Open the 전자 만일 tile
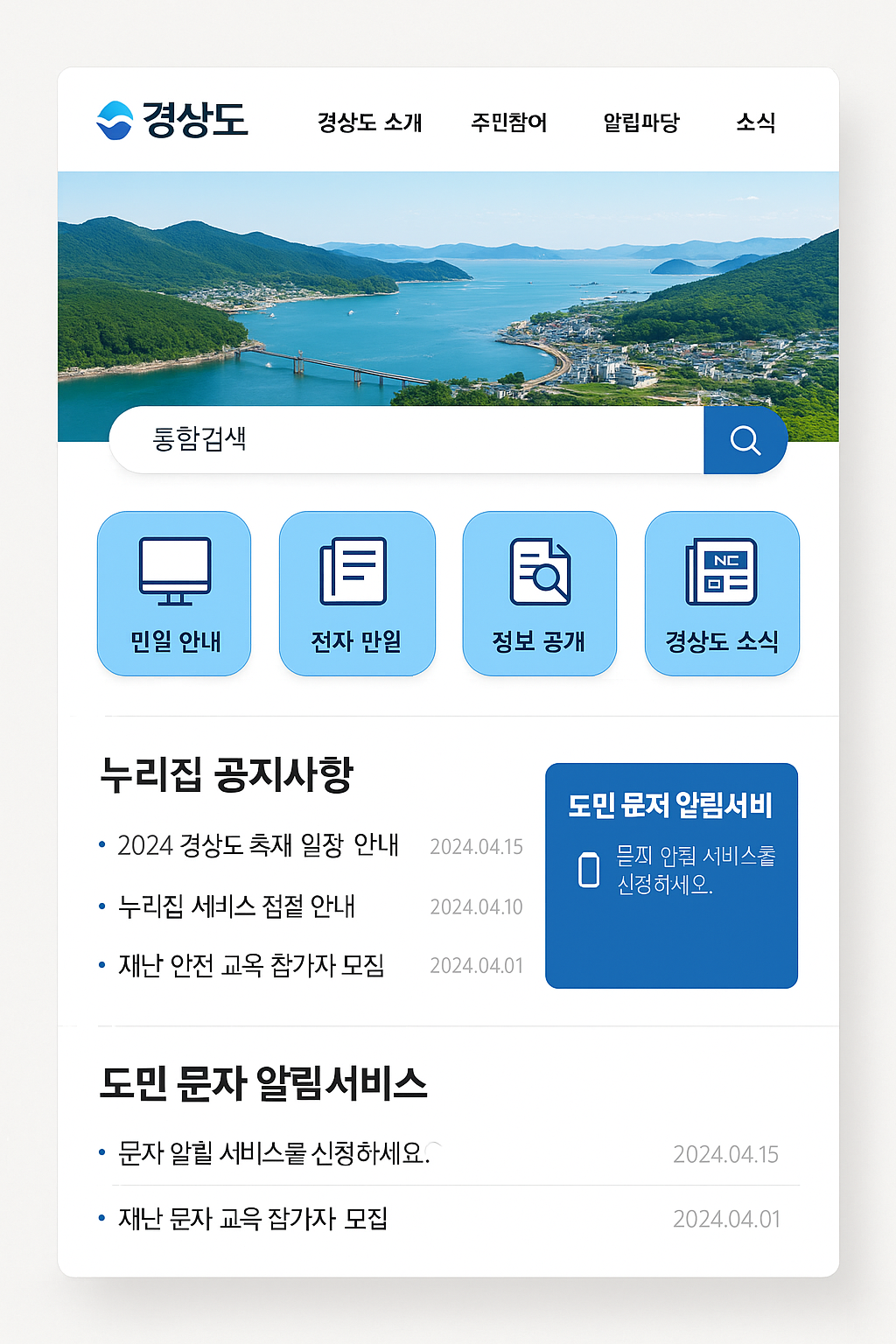This screenshot has width=896, height=1344. 357,593
